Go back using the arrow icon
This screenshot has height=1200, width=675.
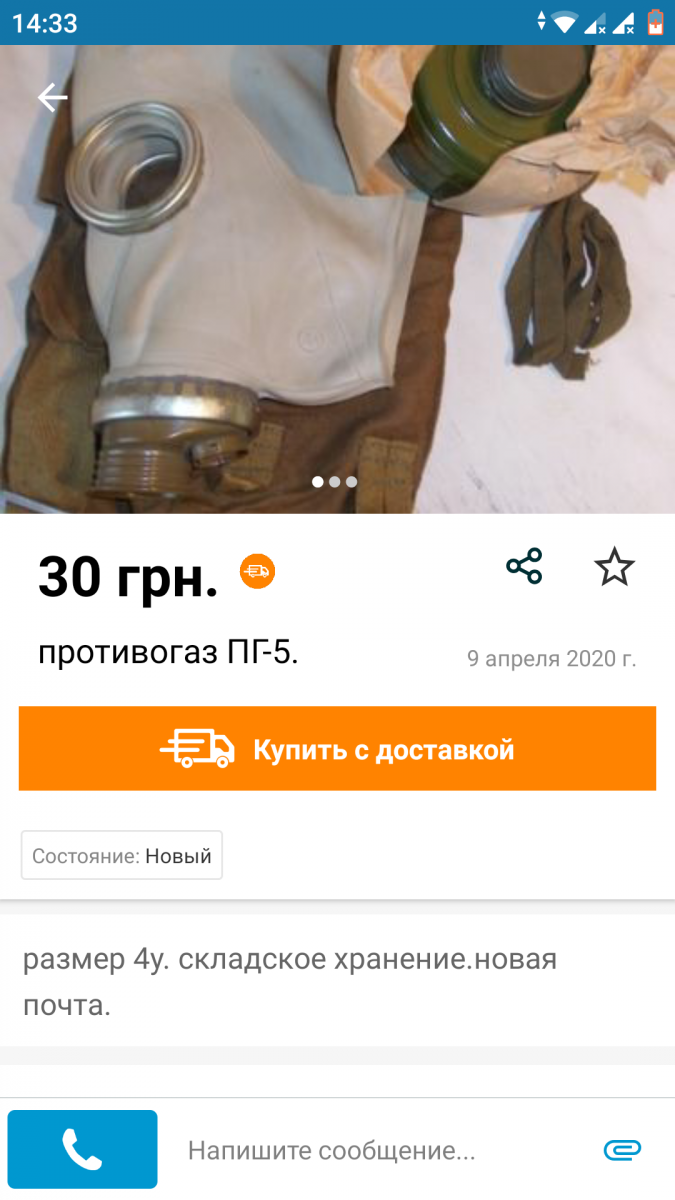[52, 97]
